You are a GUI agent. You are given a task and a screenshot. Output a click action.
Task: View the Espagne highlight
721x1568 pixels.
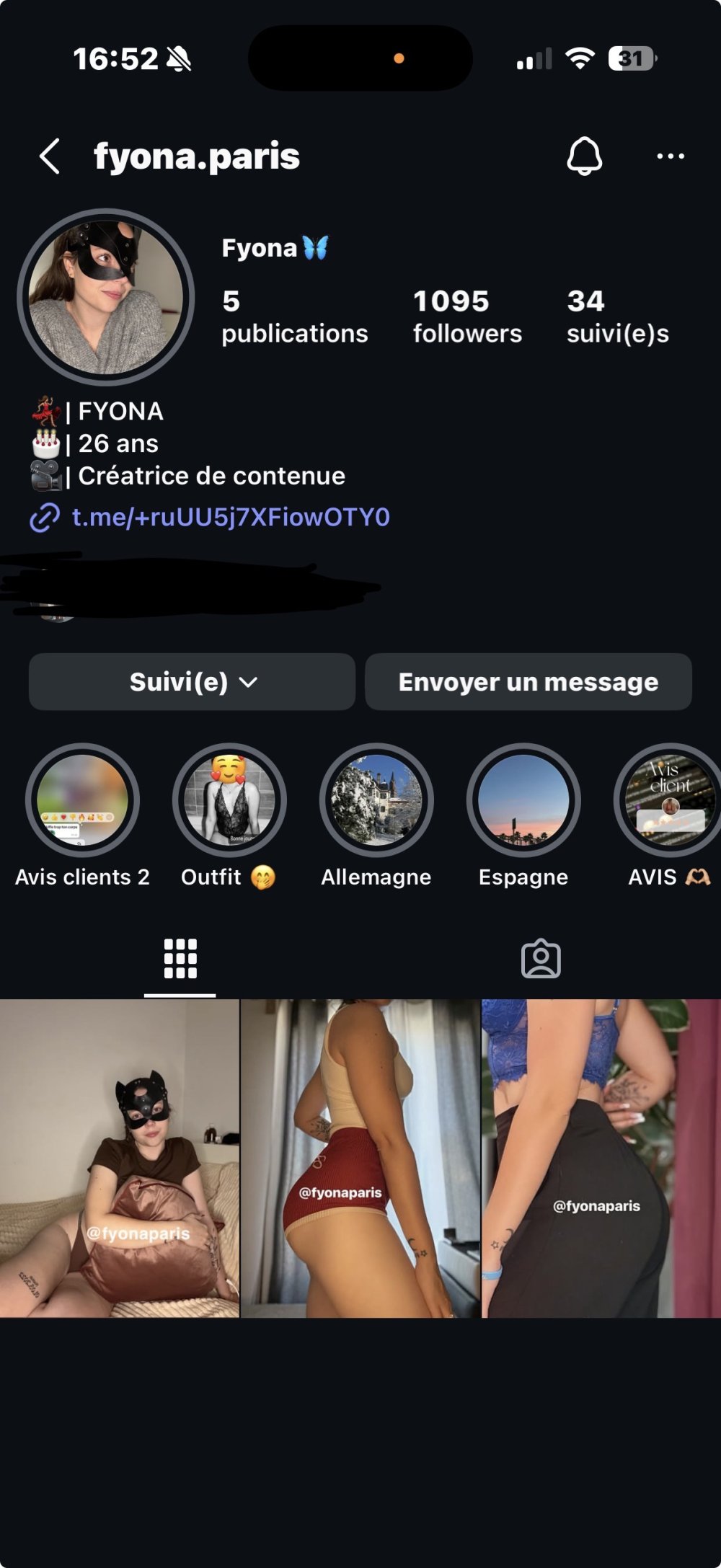point(523,800)
